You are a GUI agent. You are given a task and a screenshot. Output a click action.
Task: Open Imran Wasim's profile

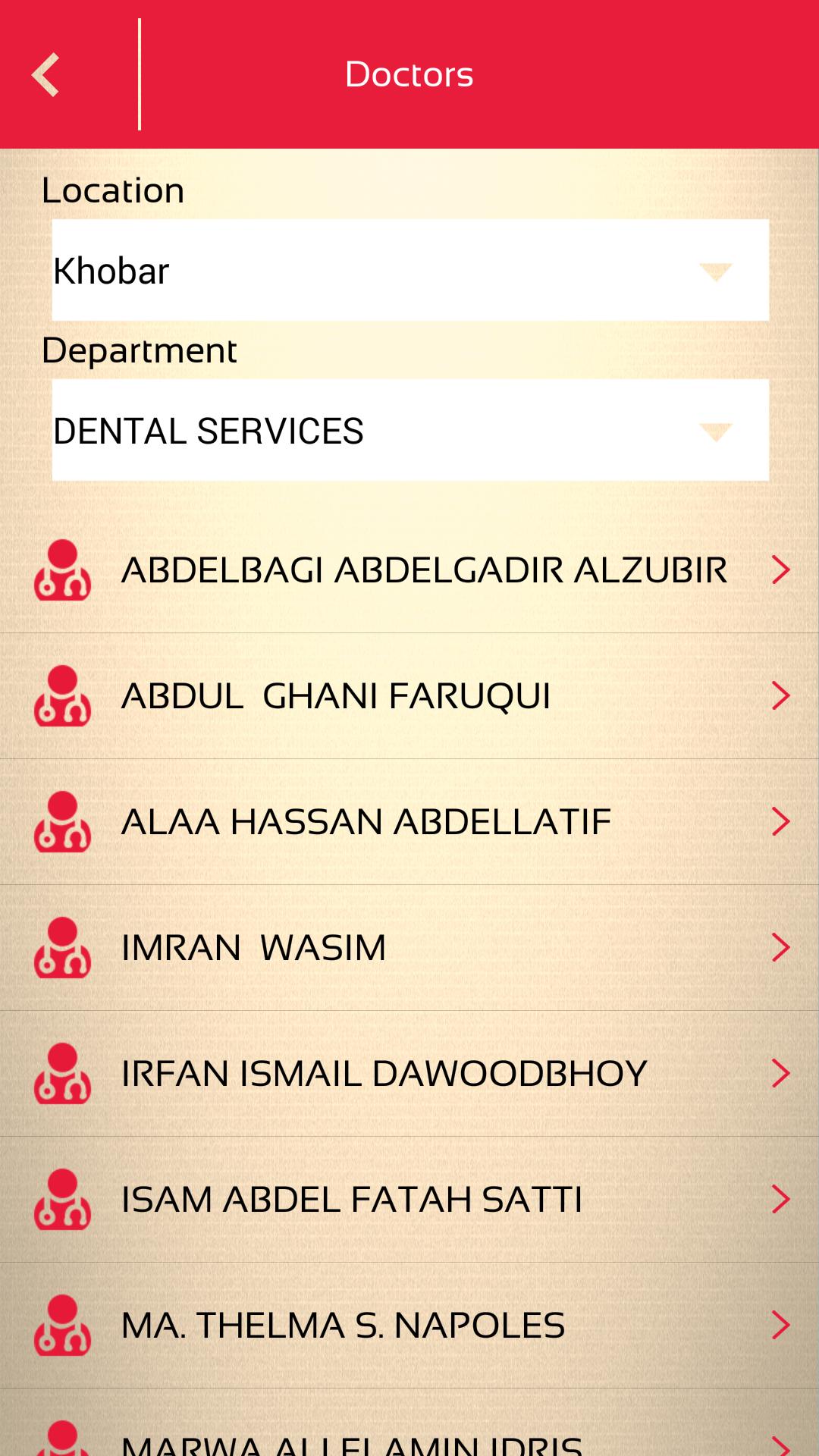[x=409, y=948]
